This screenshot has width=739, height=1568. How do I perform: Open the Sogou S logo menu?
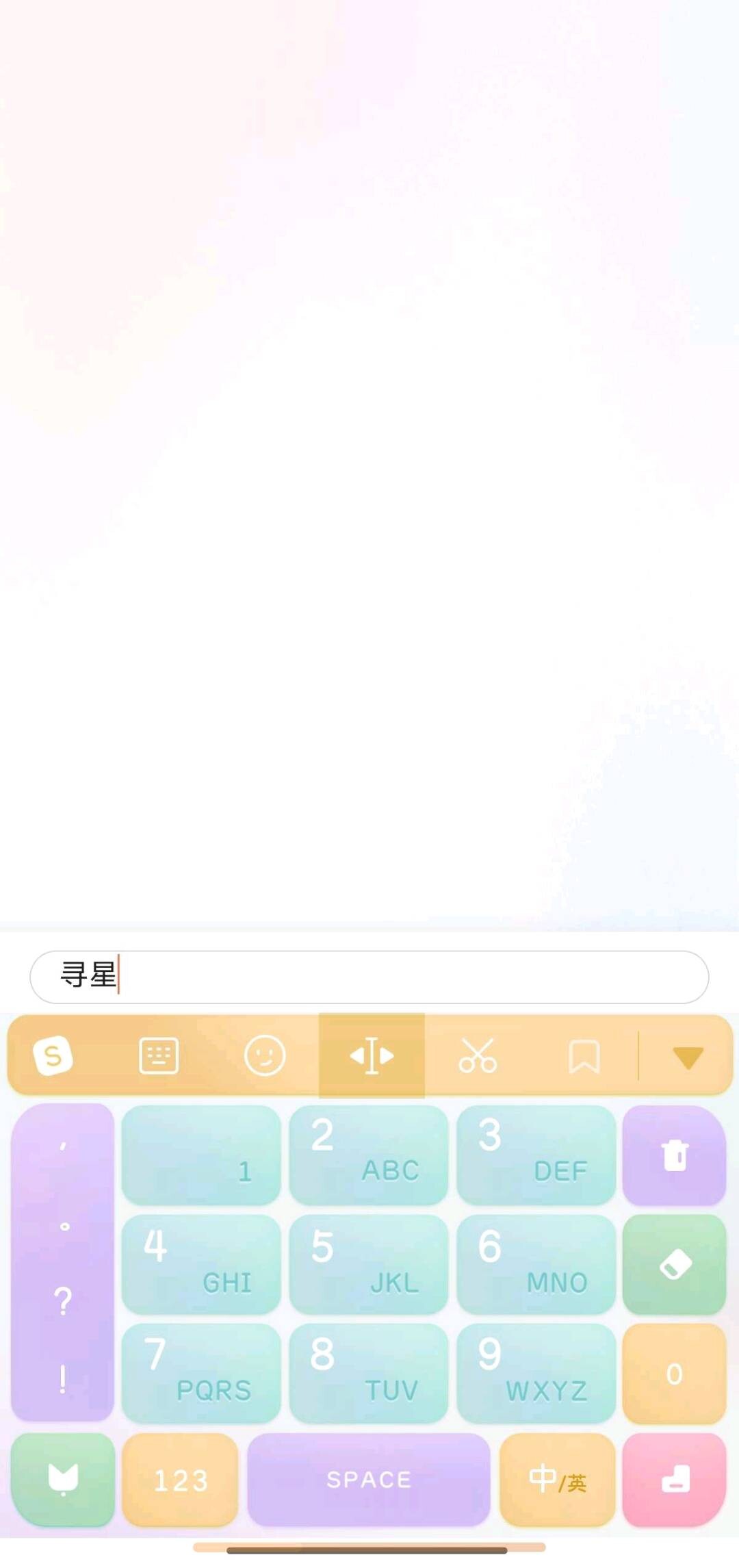53,1055
